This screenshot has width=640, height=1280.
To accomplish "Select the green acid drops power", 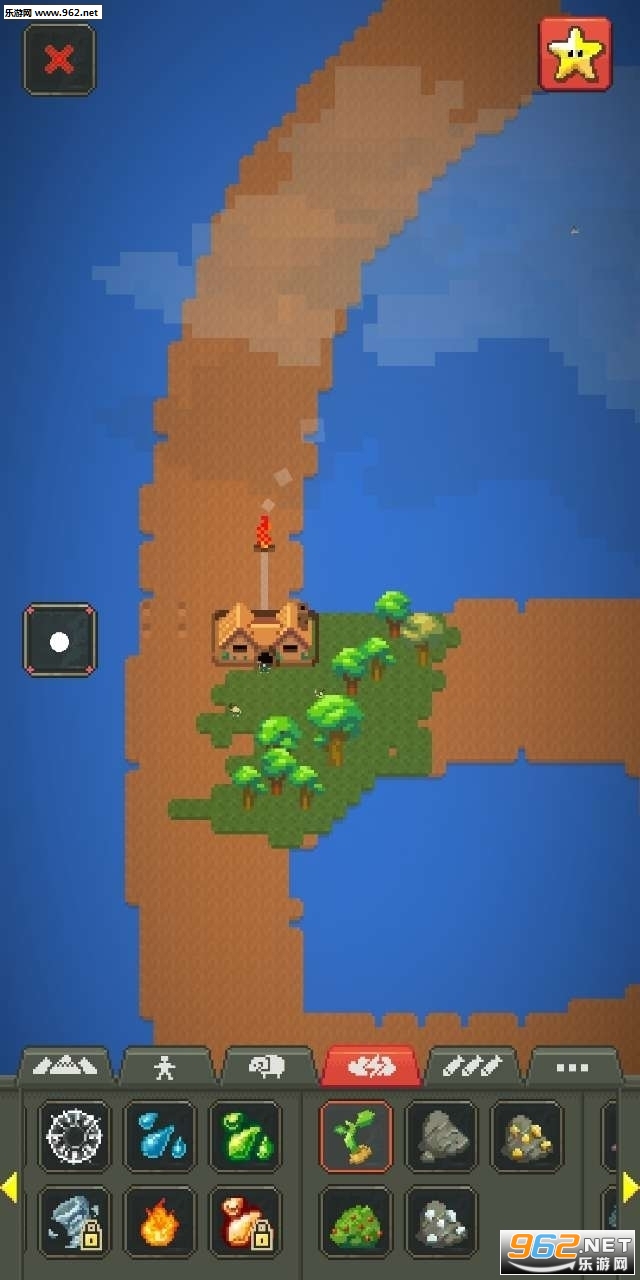I will pyautogui.click(x=245, y=1137).
